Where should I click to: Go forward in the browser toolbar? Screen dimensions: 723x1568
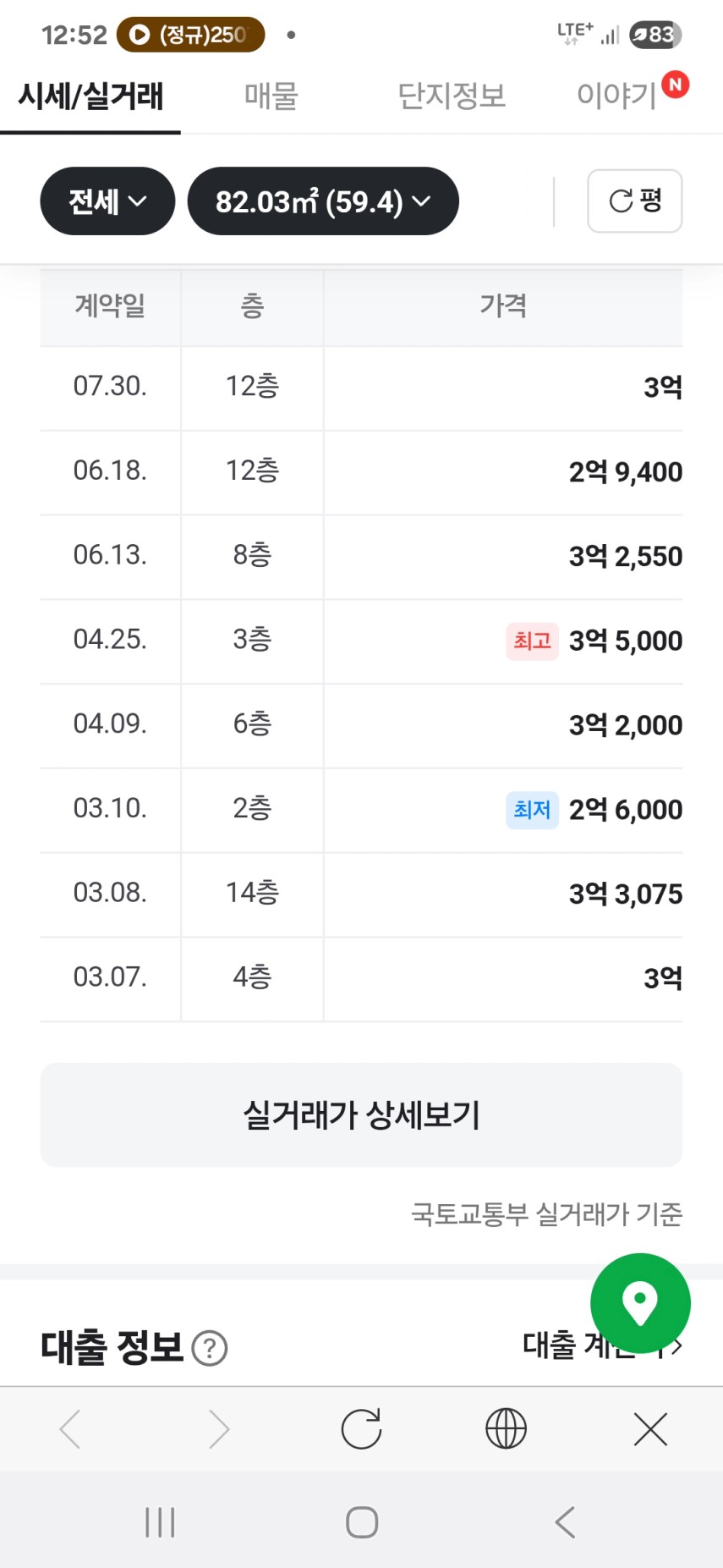[x=218, y=1429]
